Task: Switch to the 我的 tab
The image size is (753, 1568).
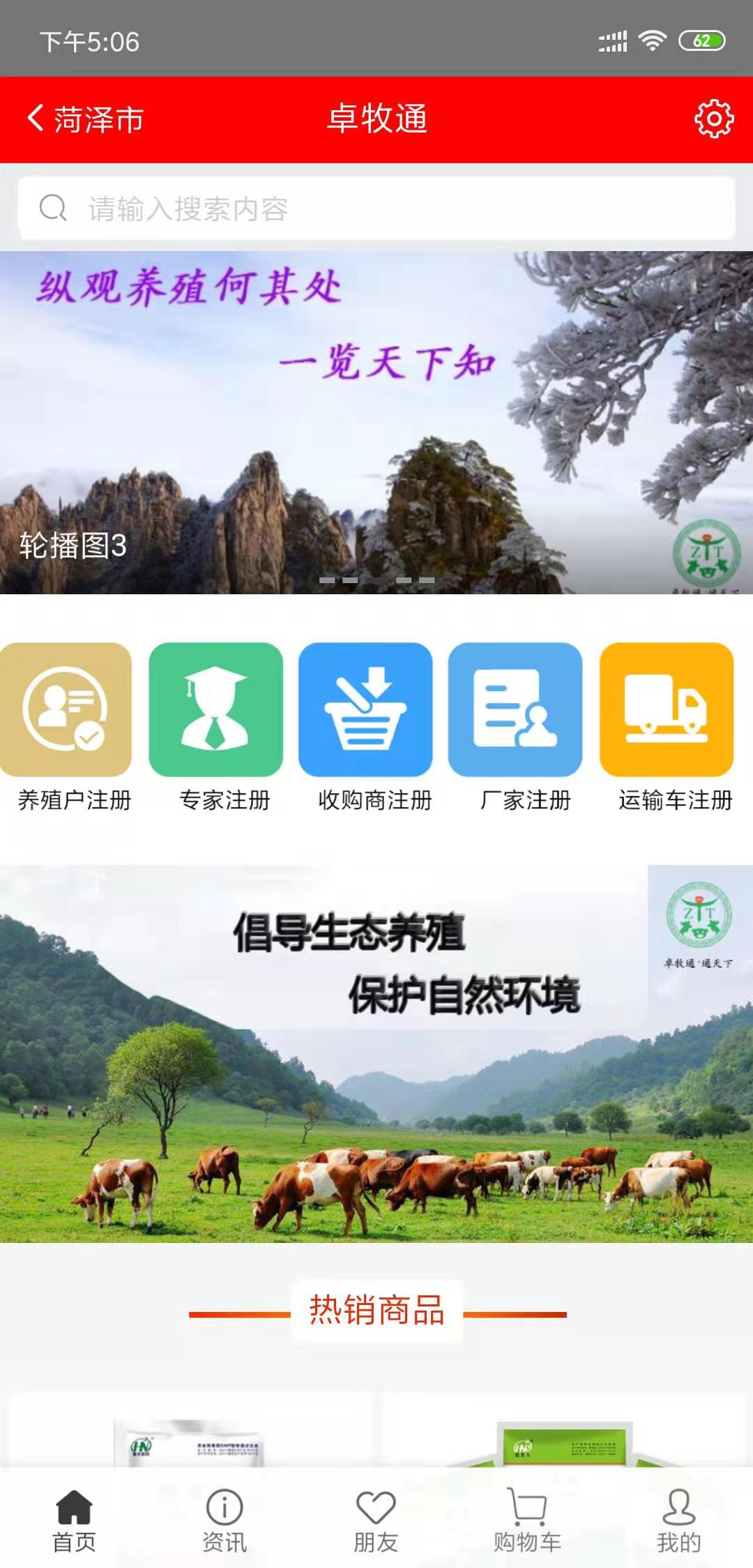Action: (678, 1521)
